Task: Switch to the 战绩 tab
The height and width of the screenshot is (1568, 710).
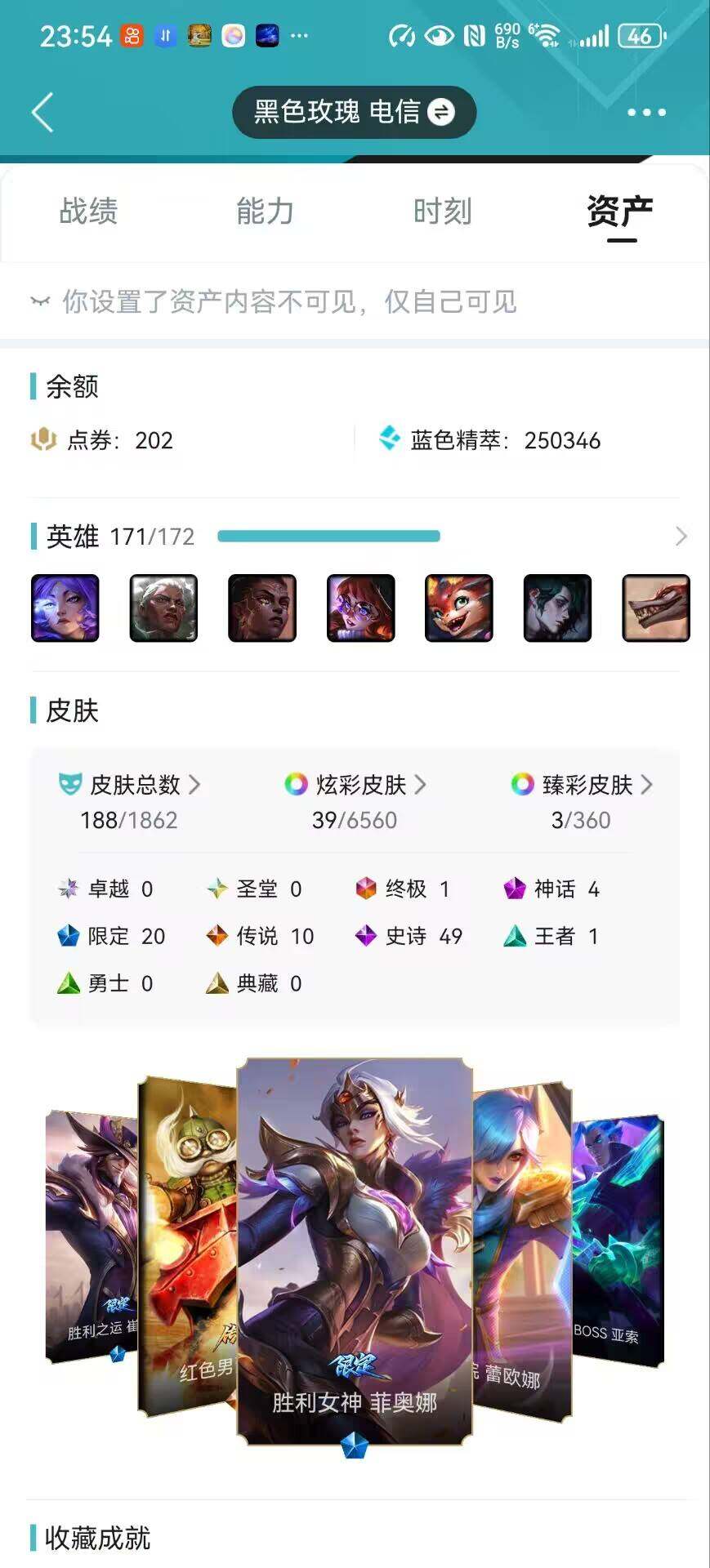Action: pyautogui.click(x=88, y=212)
